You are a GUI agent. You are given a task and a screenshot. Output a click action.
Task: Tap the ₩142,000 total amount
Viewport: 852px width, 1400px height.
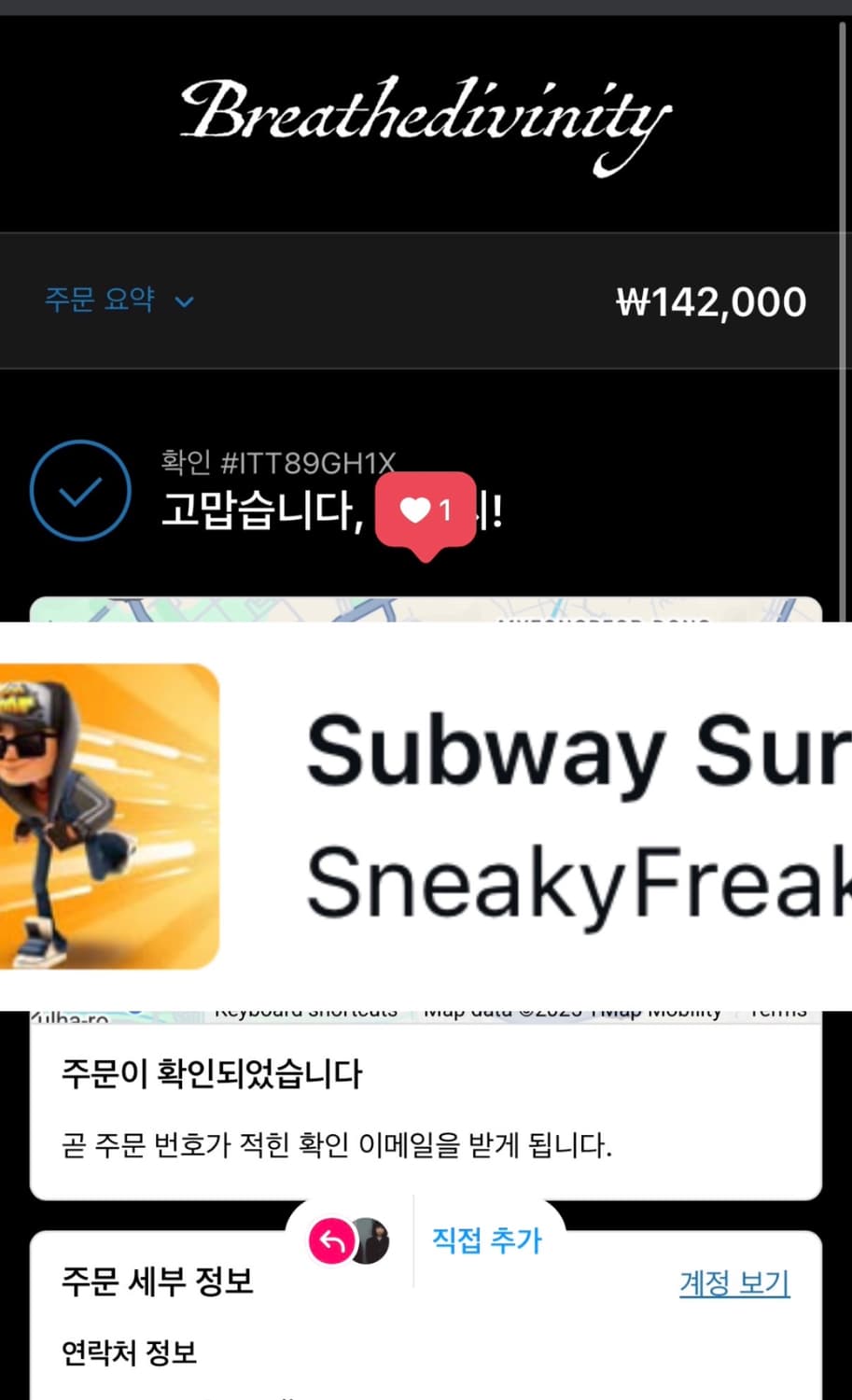[x=712, y=301]
